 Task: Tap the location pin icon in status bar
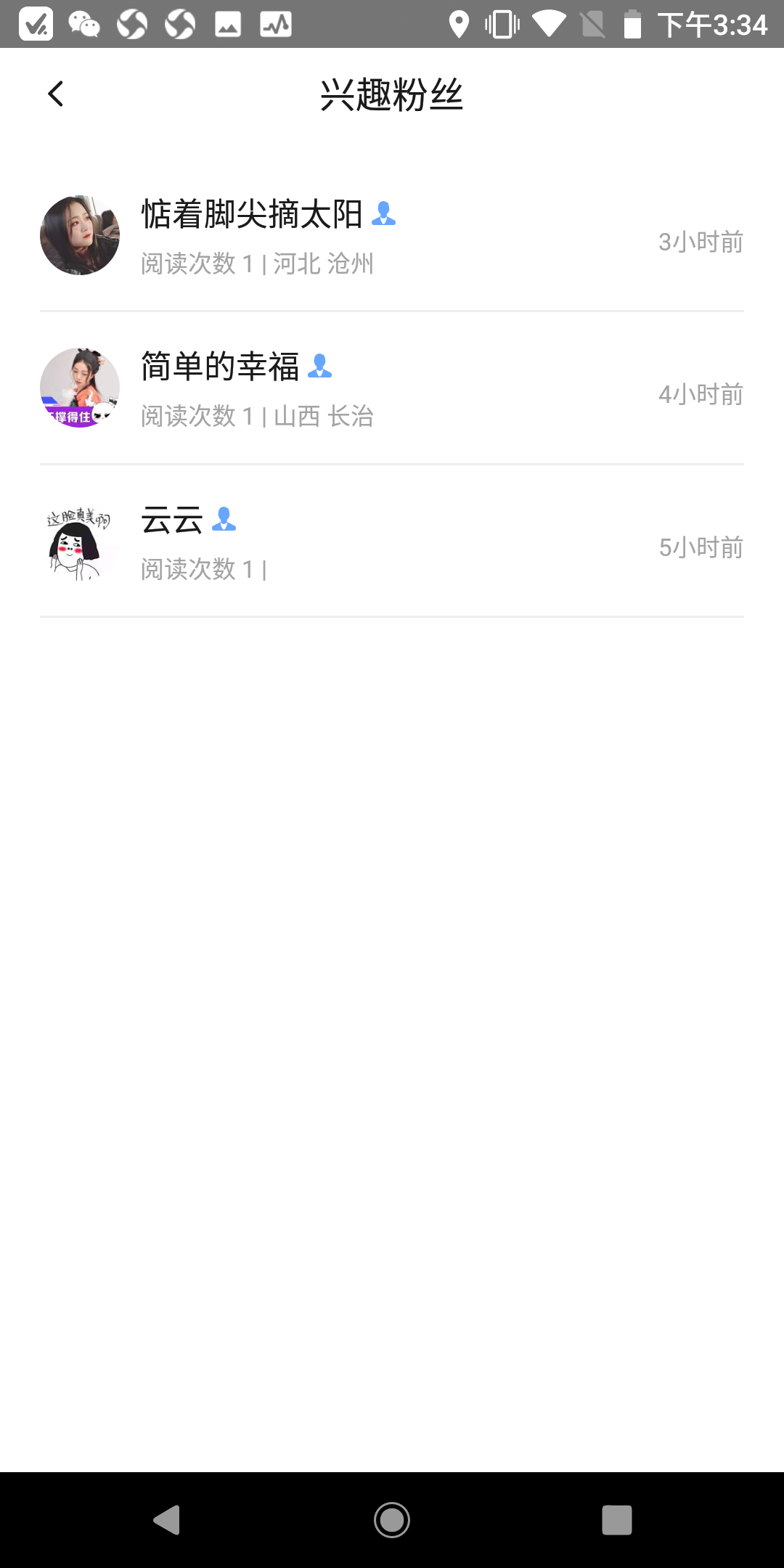point(458,24)
